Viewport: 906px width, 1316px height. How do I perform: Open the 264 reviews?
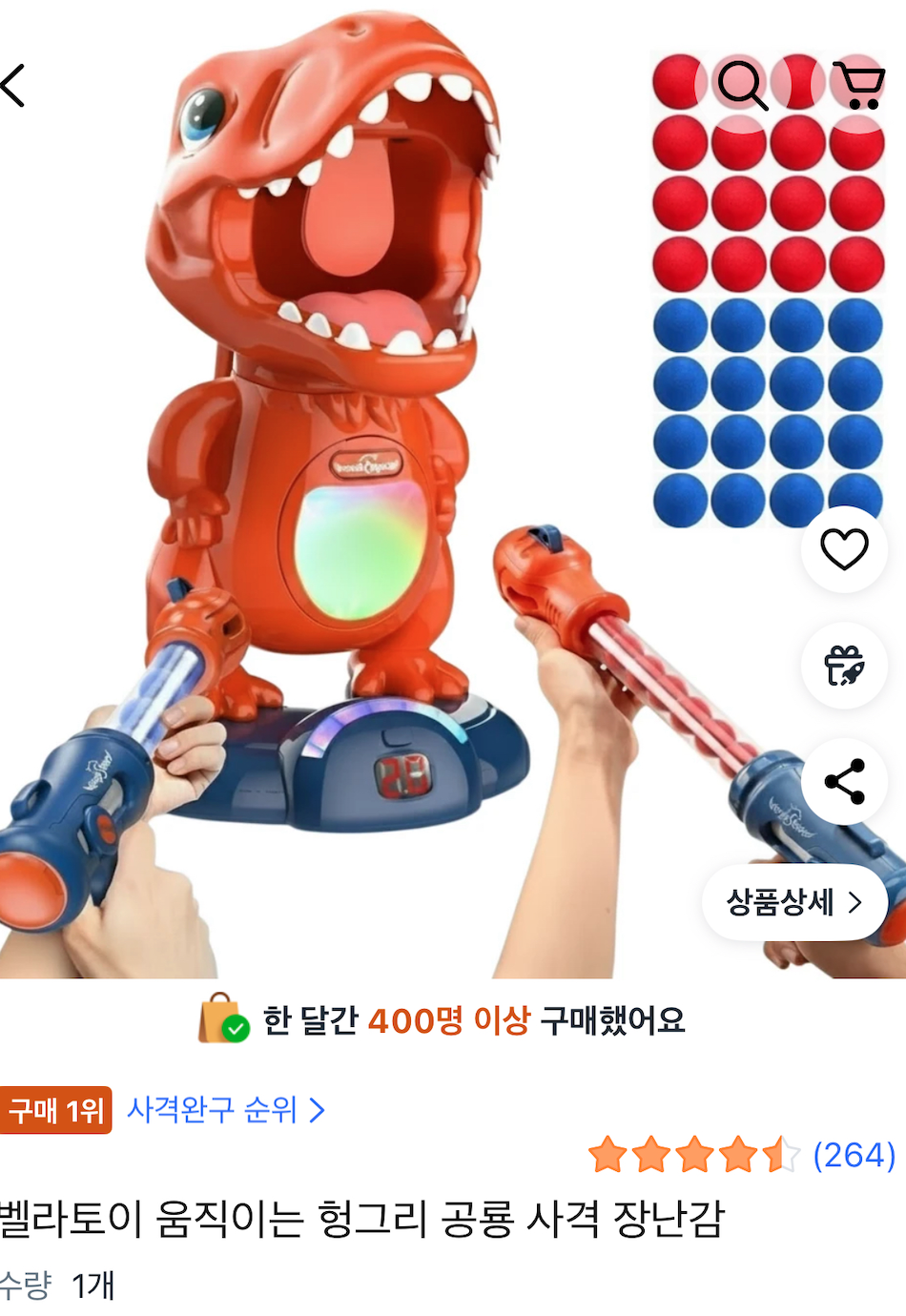coord(853,1155)
